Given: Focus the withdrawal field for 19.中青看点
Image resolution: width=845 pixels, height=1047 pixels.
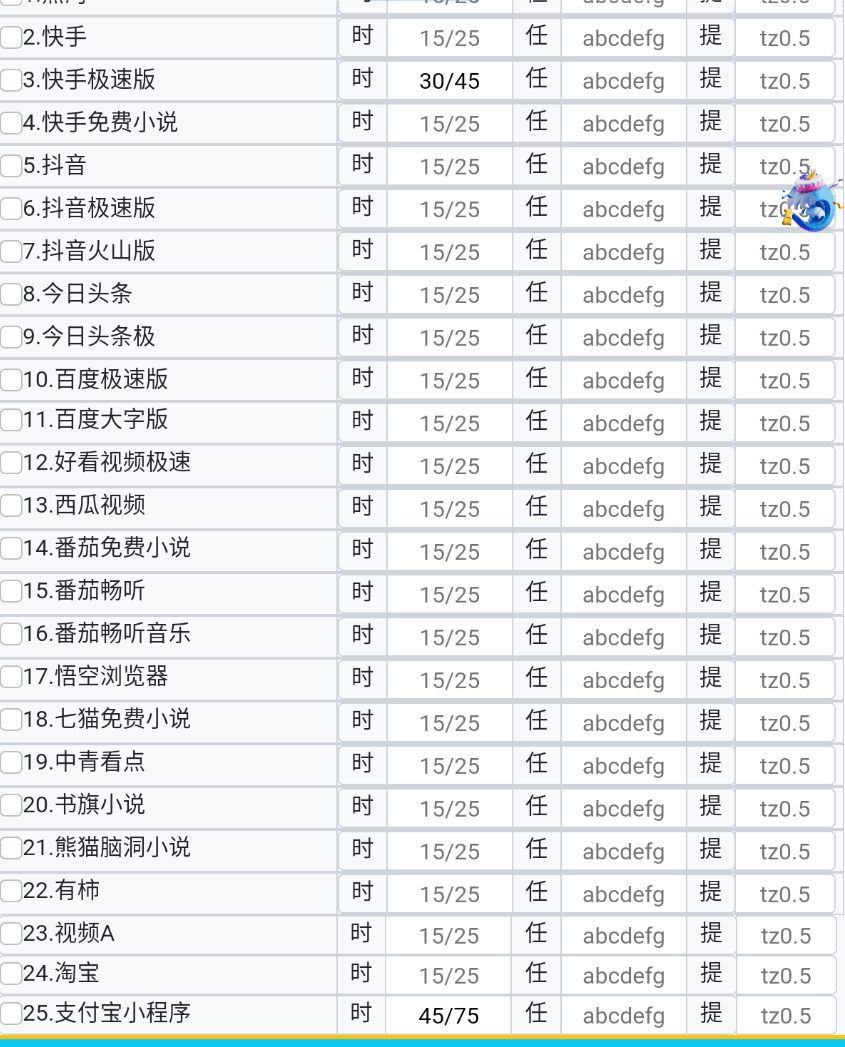Looking at the screenshot, I should click(784, 766).
